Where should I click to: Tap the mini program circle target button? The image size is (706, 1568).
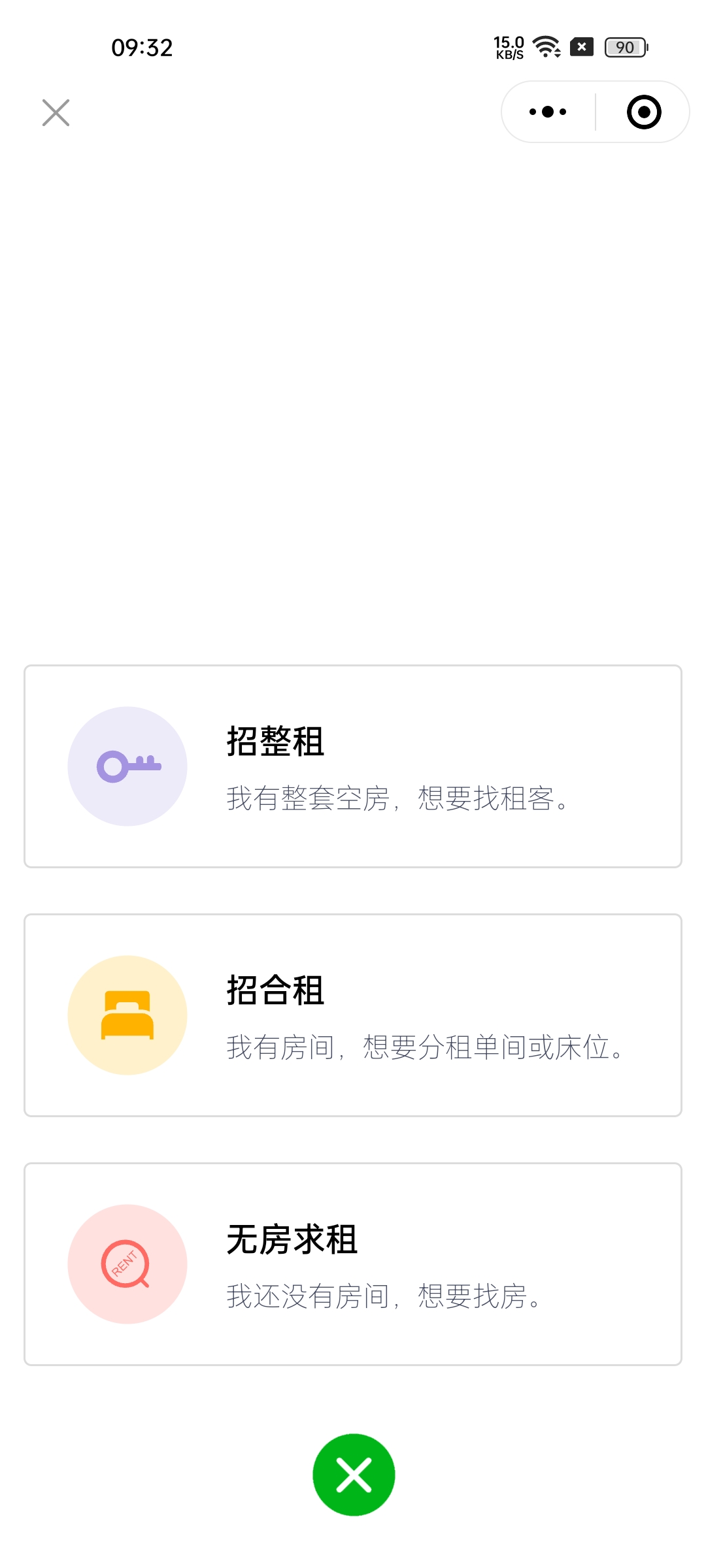tap(644, 112)
